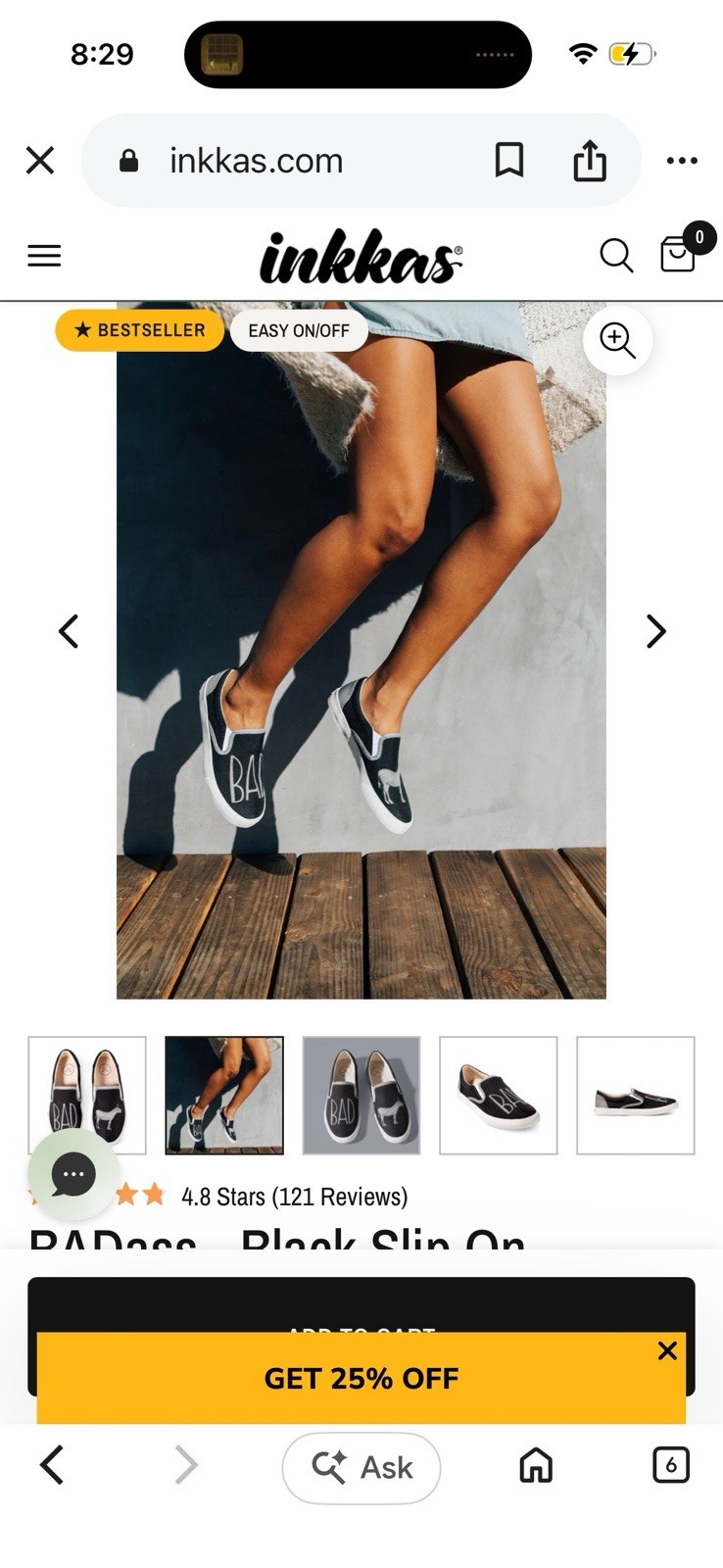Open the browser tabs counter

tap(671, 1465)
